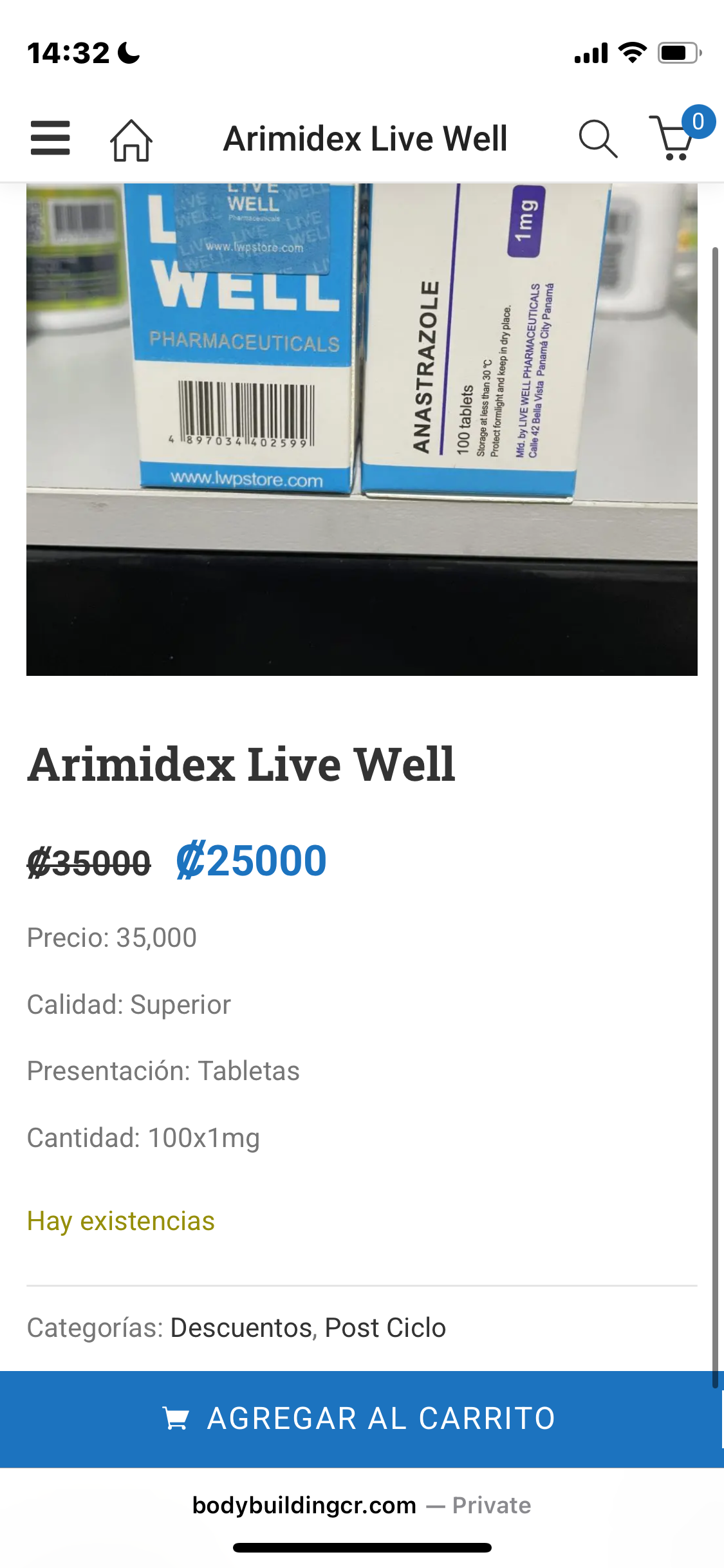Open the Descuentos category

tap(241, 1327)
